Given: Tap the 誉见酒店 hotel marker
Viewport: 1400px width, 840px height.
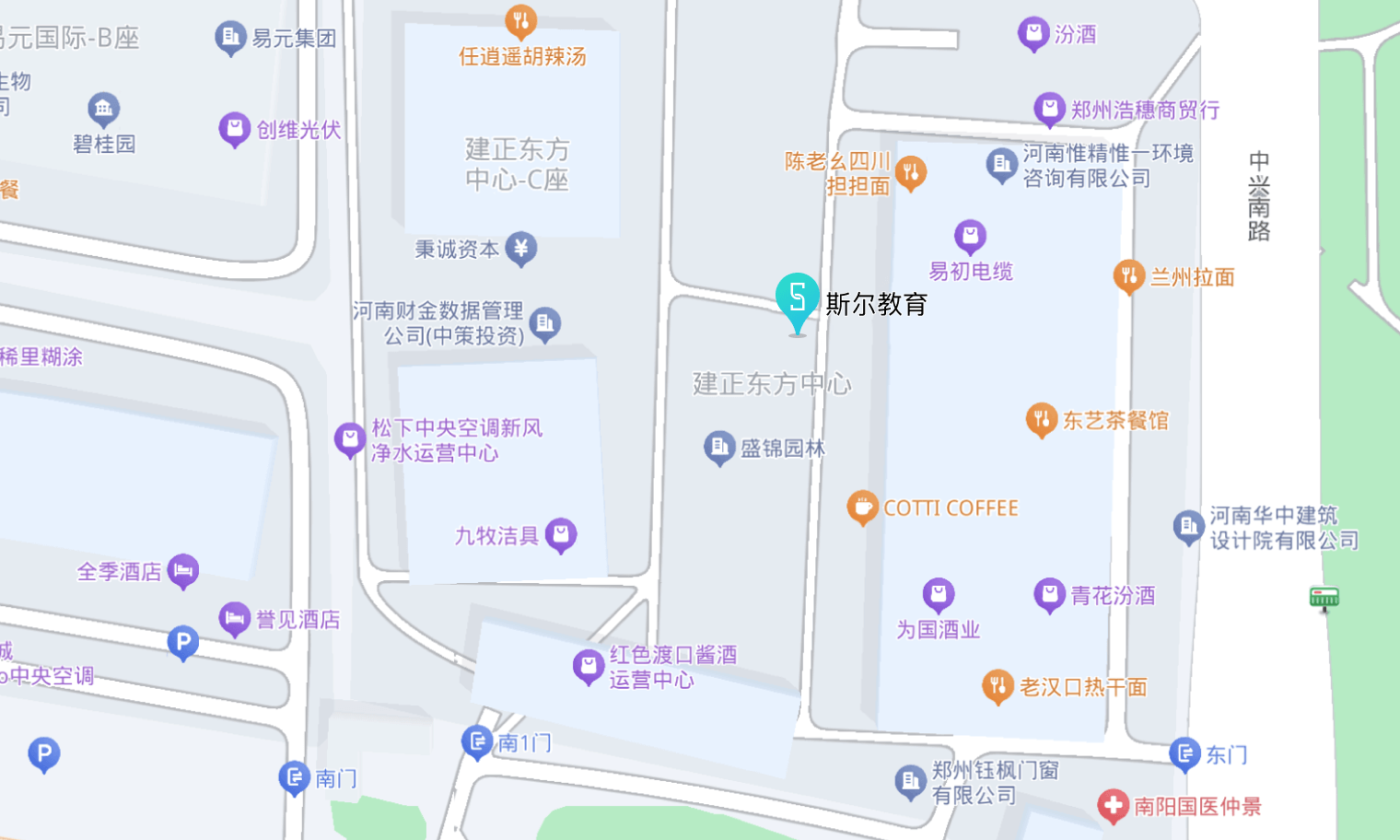Looking at the screenshot, I should point(234,618).
